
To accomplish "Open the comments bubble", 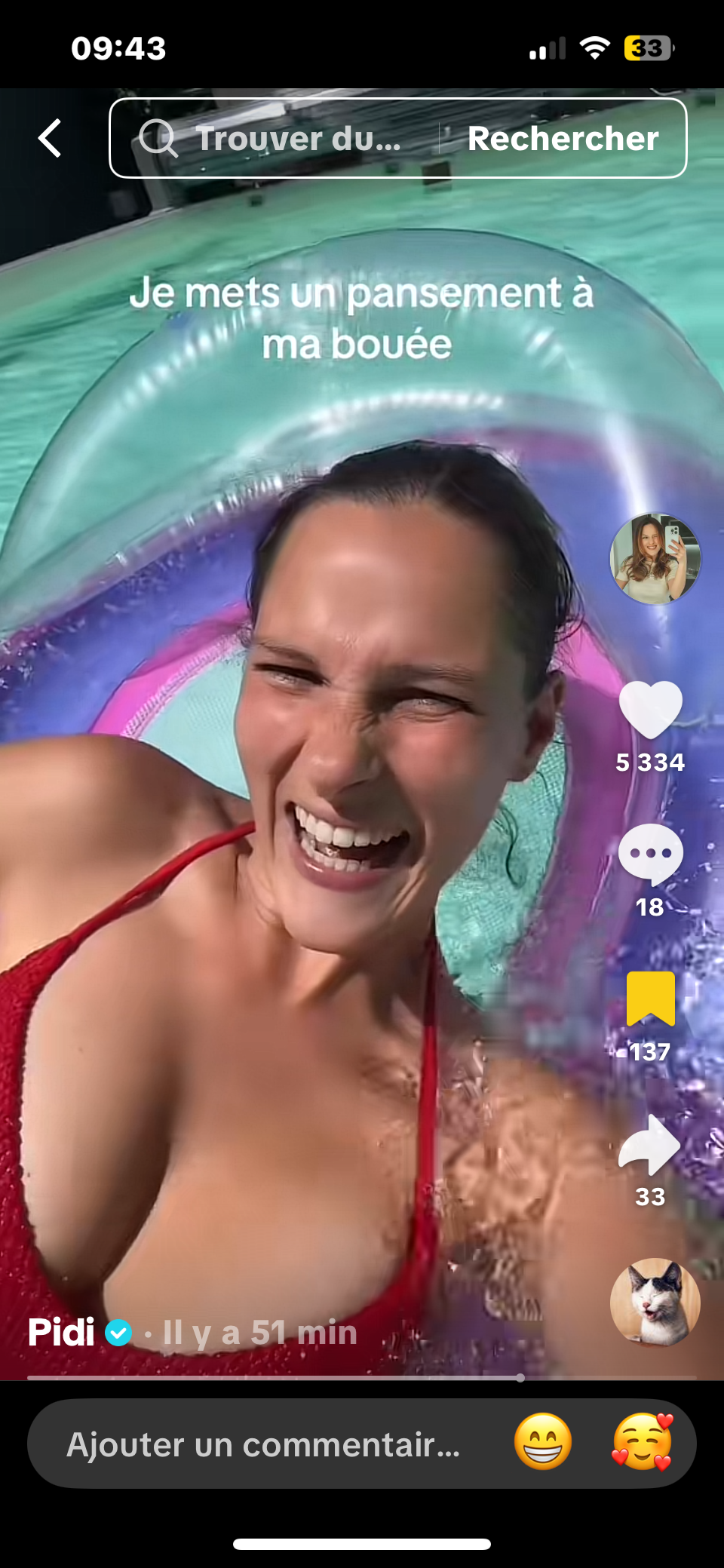I will pyautogui.click(x=650, y=854).
